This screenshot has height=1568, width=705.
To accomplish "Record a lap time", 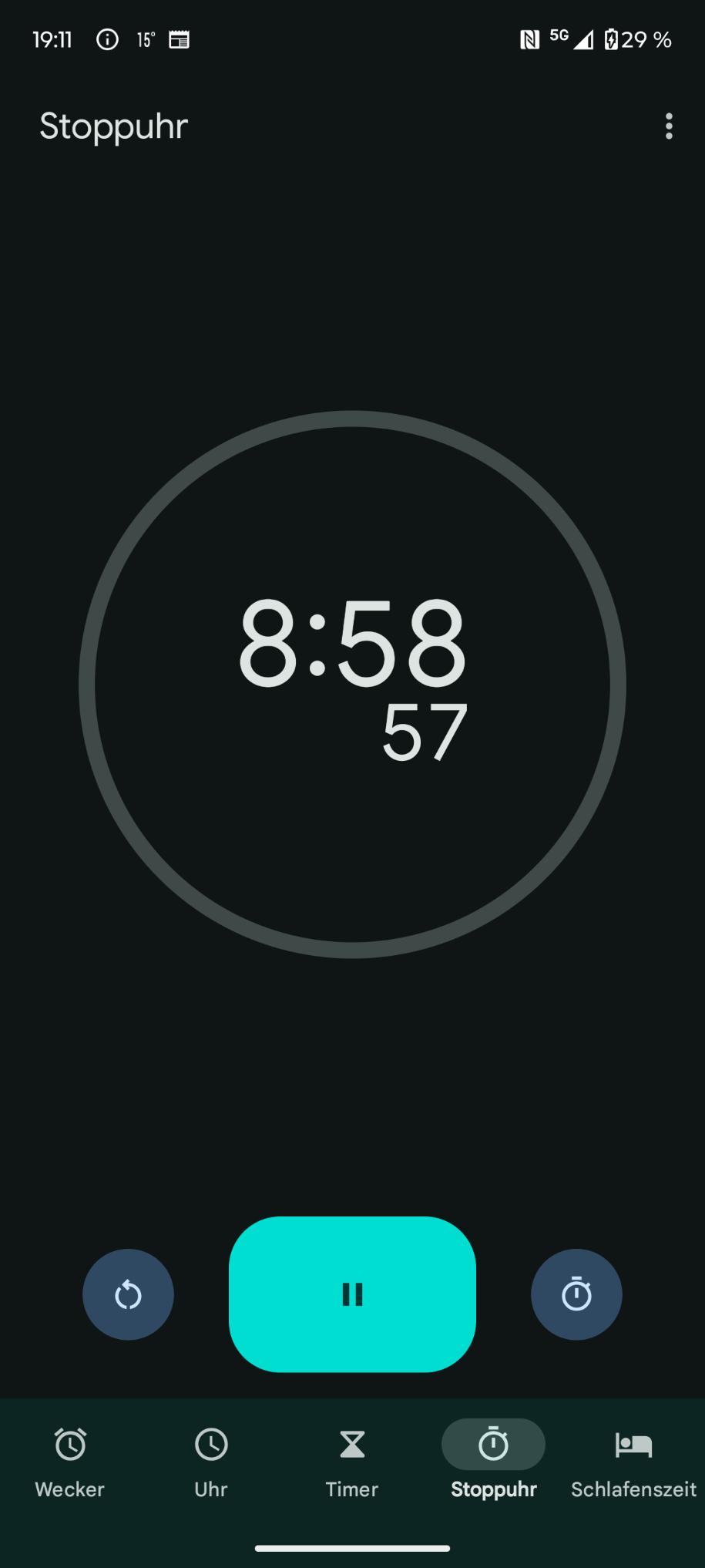I will [x=576, y=1294].
